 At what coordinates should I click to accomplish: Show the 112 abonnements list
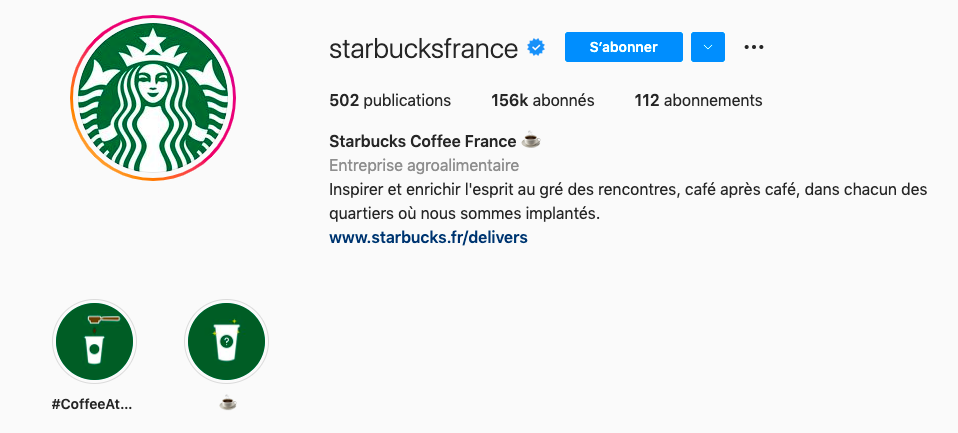(698, 100)
